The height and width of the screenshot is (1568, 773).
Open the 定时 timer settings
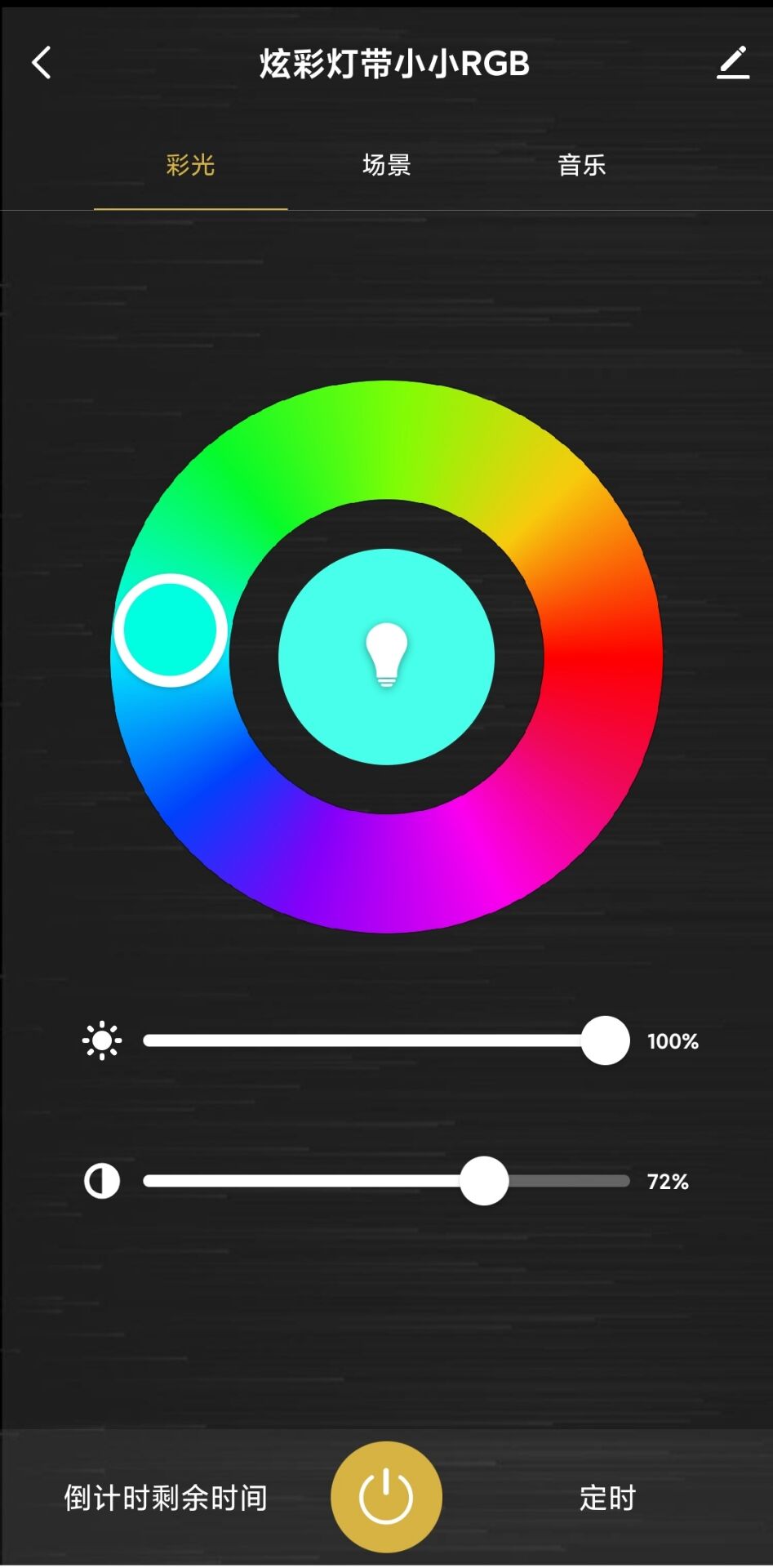click(x=607, y=1498)
